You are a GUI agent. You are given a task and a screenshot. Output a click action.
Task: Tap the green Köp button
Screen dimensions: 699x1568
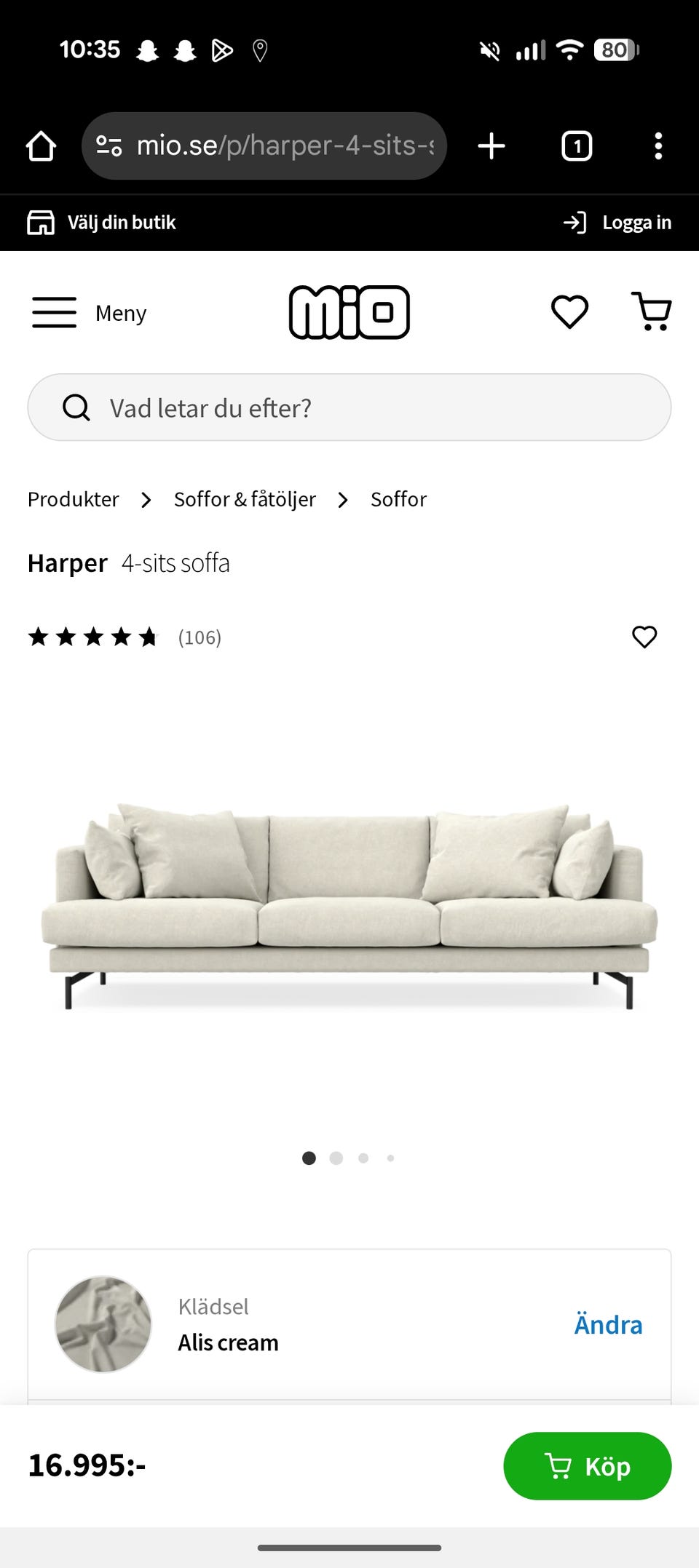587,1465
